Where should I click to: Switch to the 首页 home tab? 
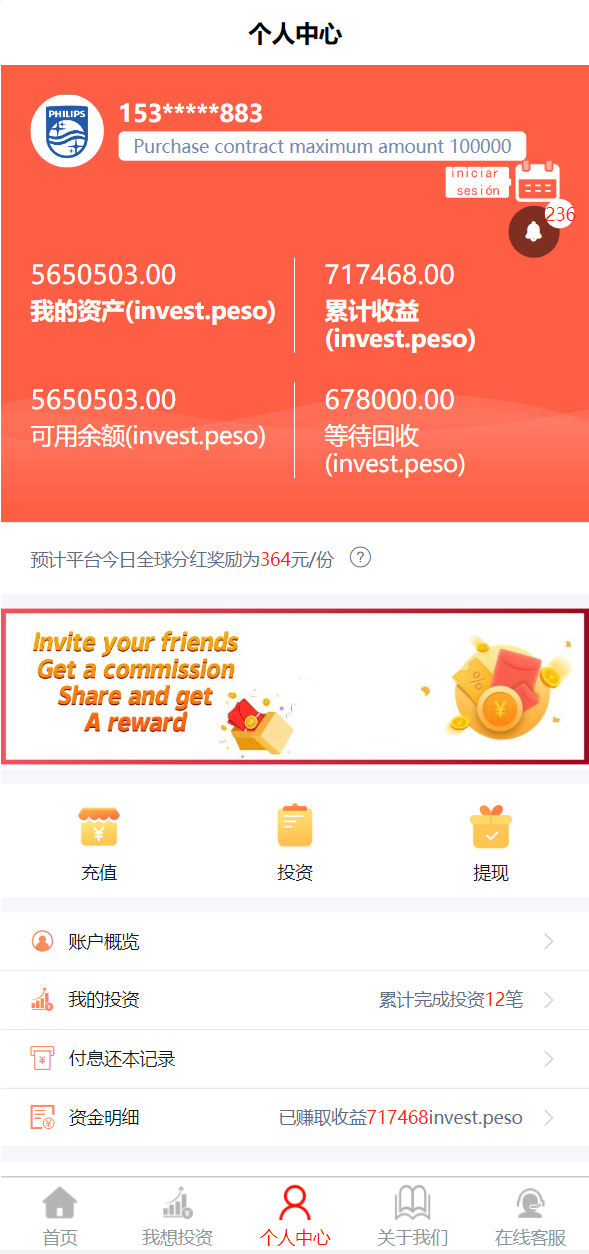60,1215
